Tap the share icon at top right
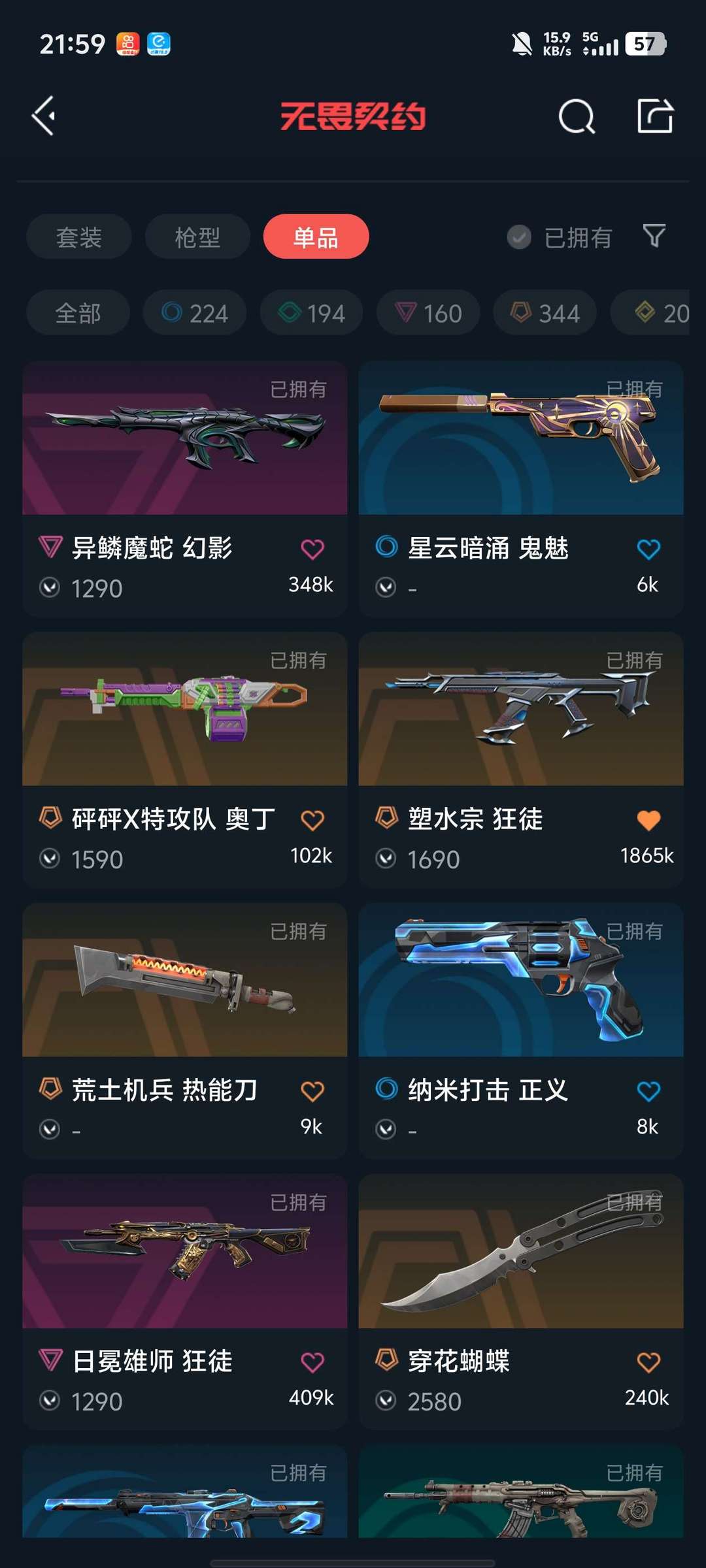The height and width of the screenshot is (1568, 706). pos(655,116)
